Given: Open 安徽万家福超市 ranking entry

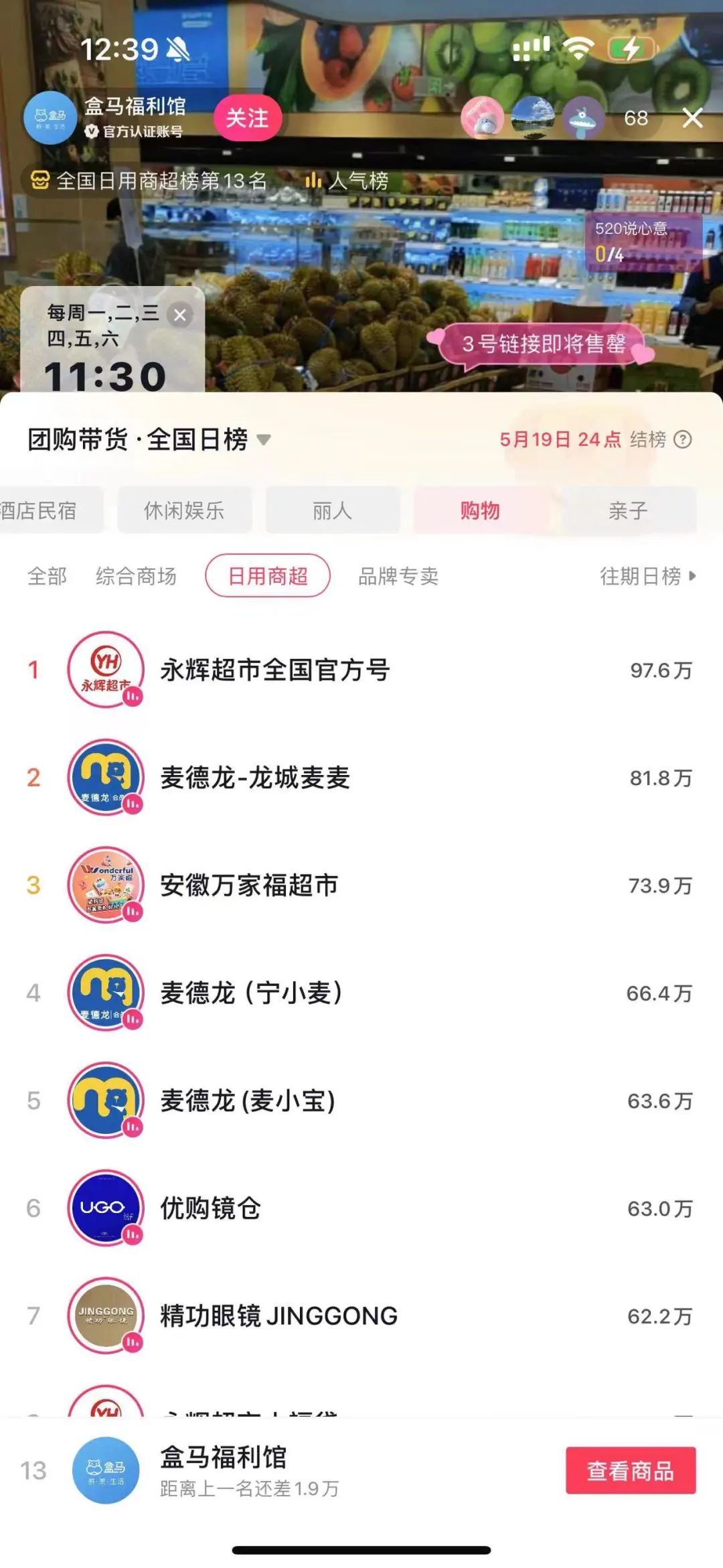Looking at the screenshot, I should click(249, 885).
